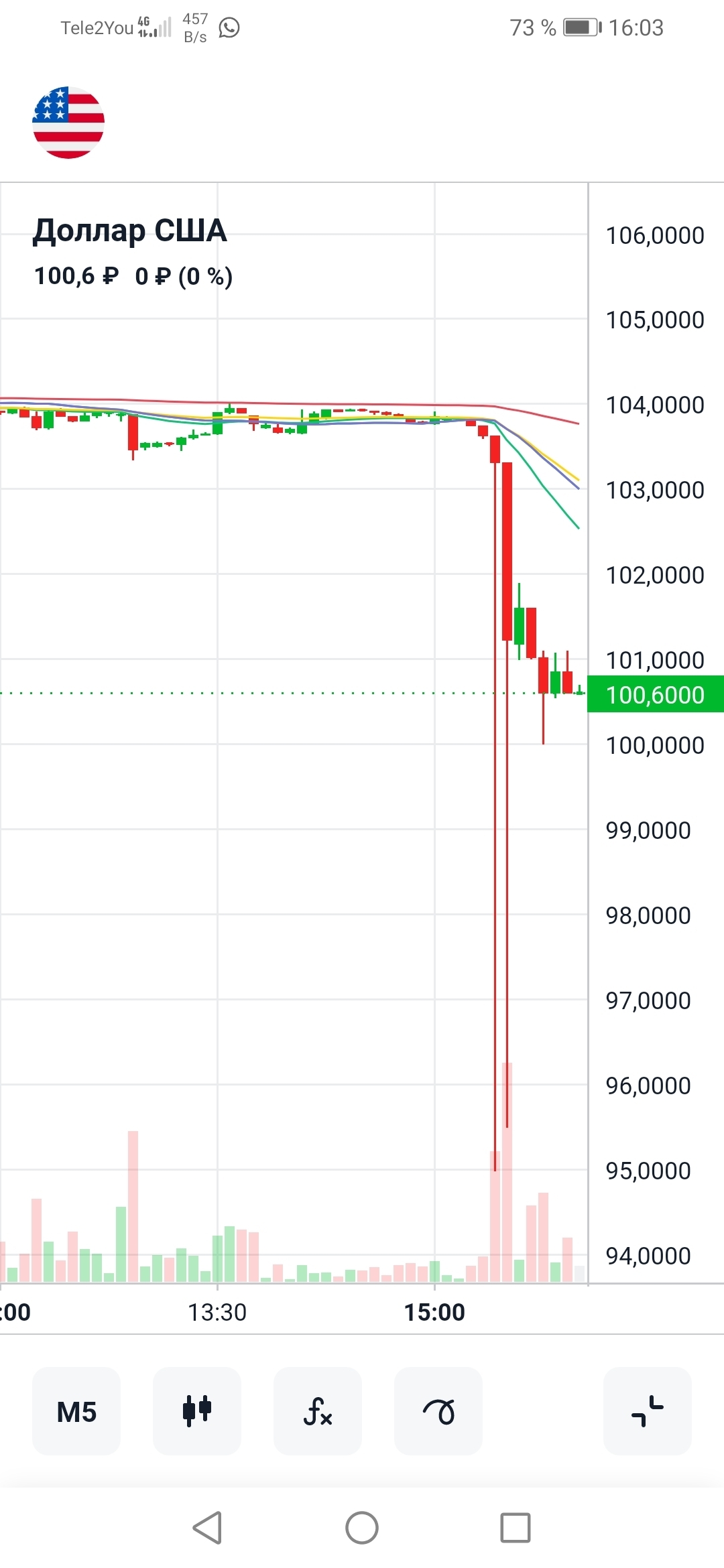The height and width of the screenshot is (1568, 724).
Task: Change the candlestick chart type
Action: 197,1411
